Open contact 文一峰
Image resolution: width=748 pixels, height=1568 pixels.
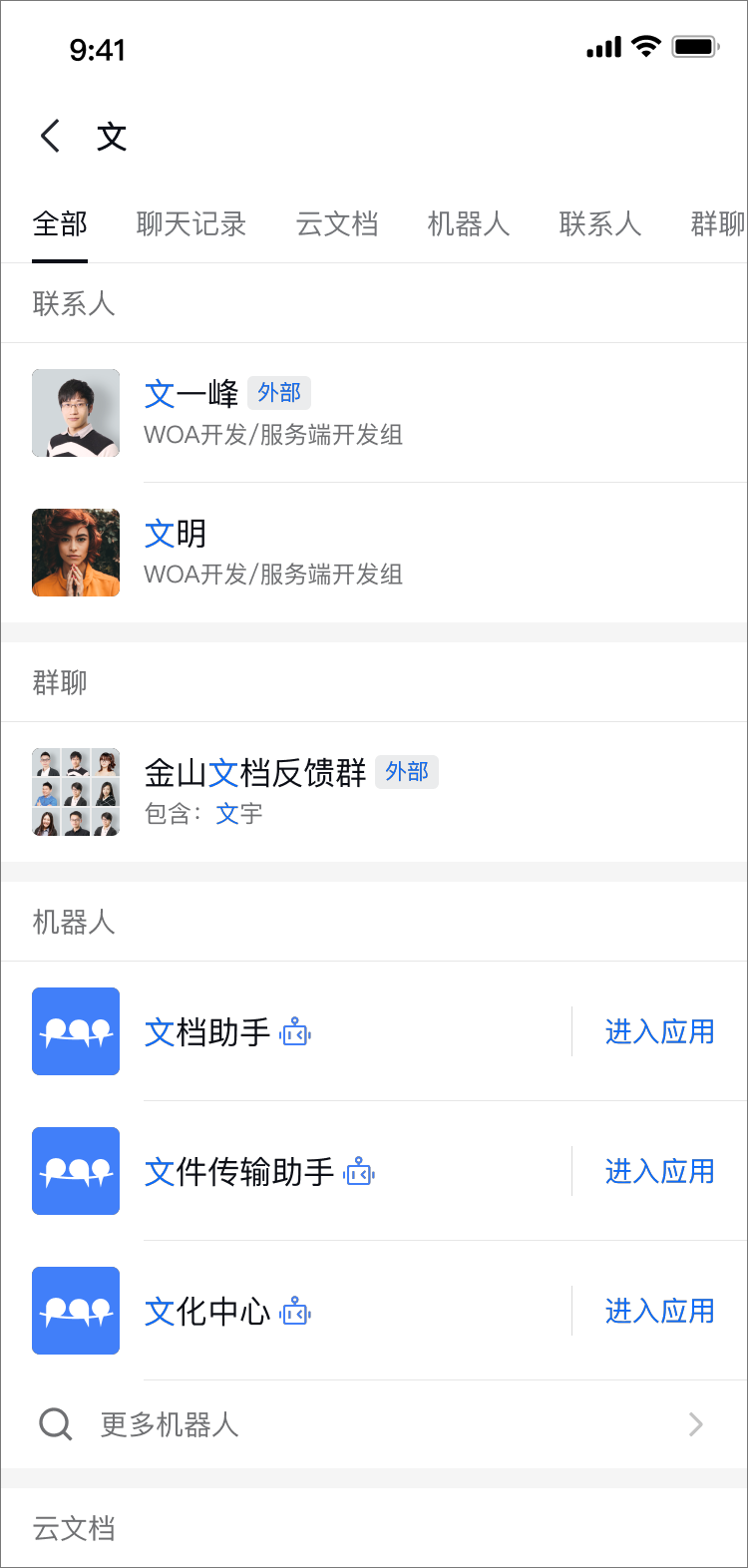pos(299,413)
